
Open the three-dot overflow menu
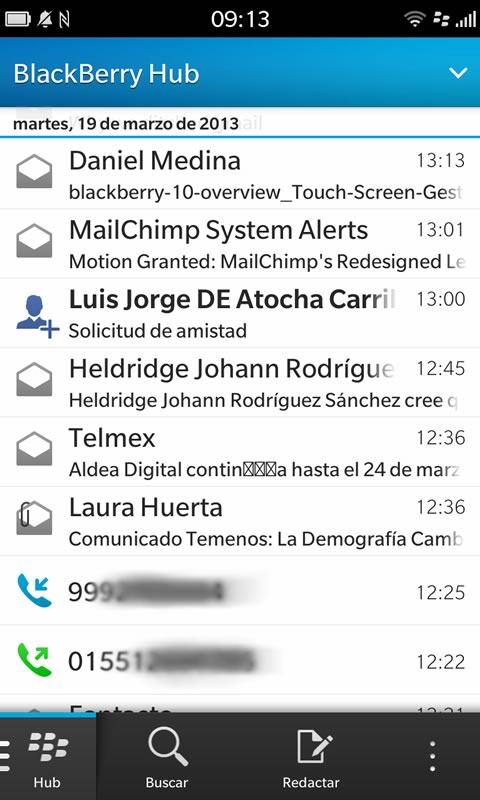point(432,756)
